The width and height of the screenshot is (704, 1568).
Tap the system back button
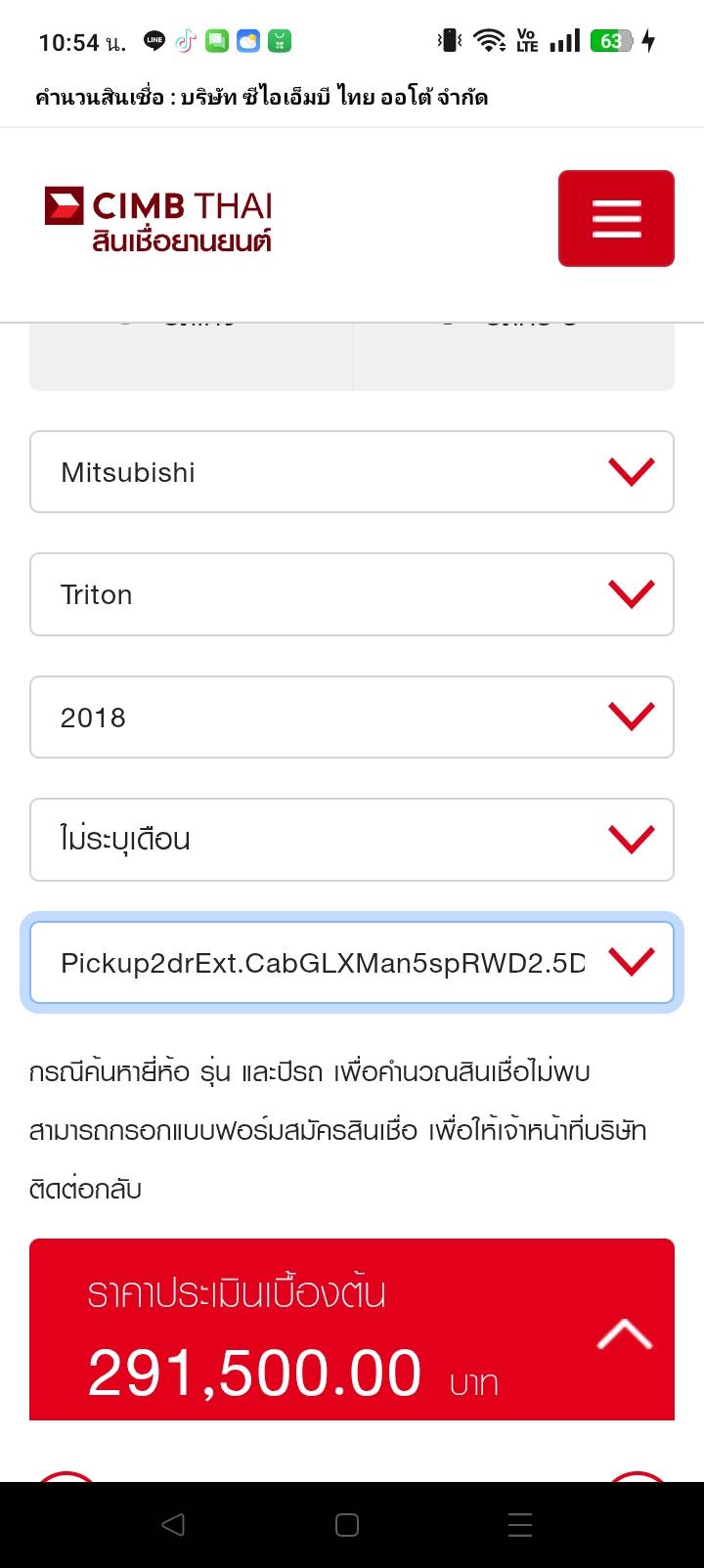173,1524
